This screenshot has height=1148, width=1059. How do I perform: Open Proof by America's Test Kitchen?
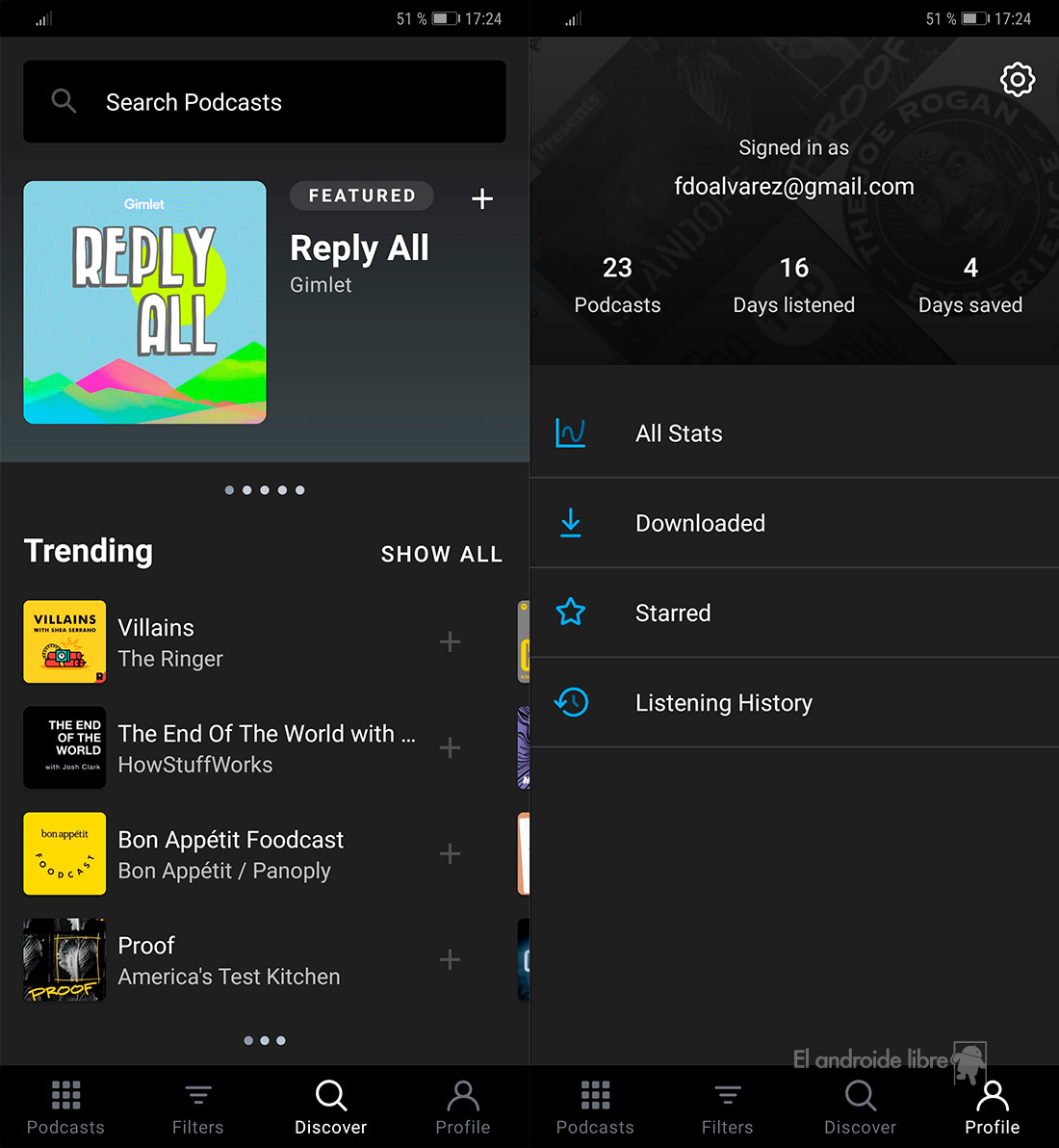point(221,960)
